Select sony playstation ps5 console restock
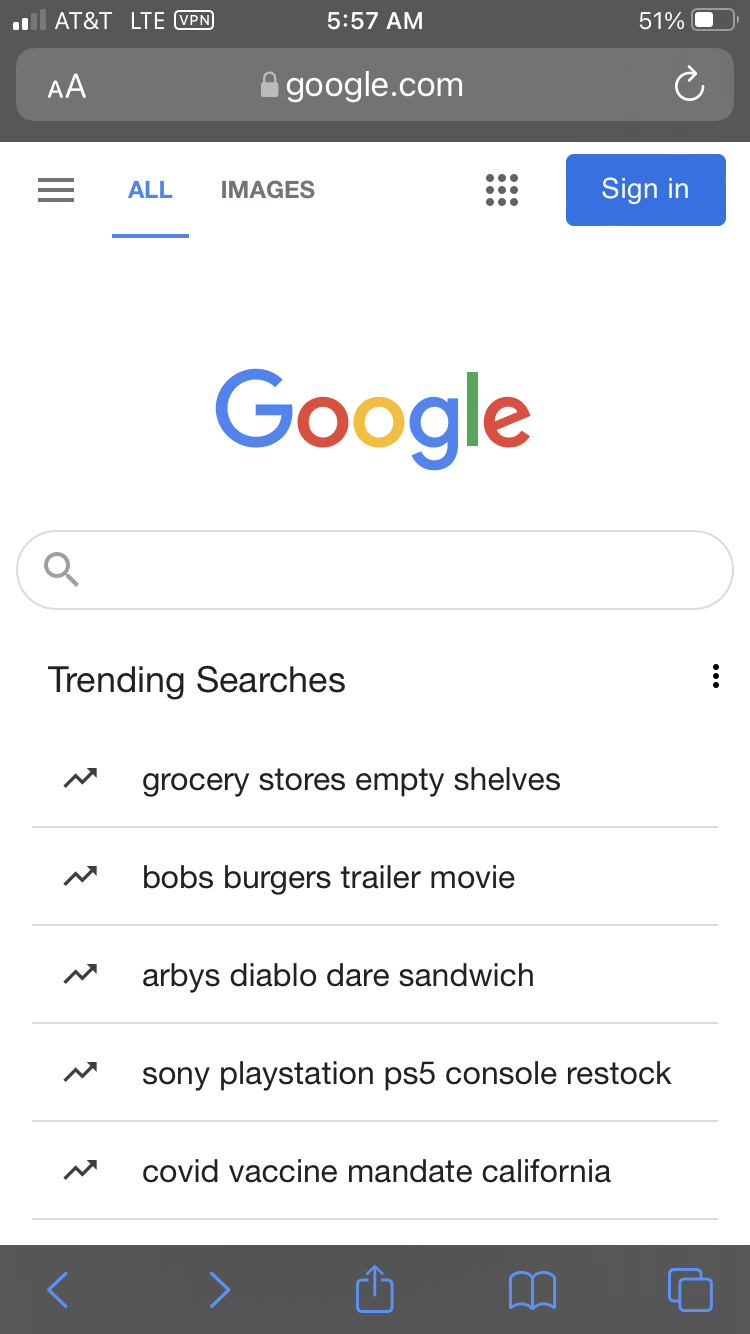The image size is (750, 1334). (x=375, y=1074)
